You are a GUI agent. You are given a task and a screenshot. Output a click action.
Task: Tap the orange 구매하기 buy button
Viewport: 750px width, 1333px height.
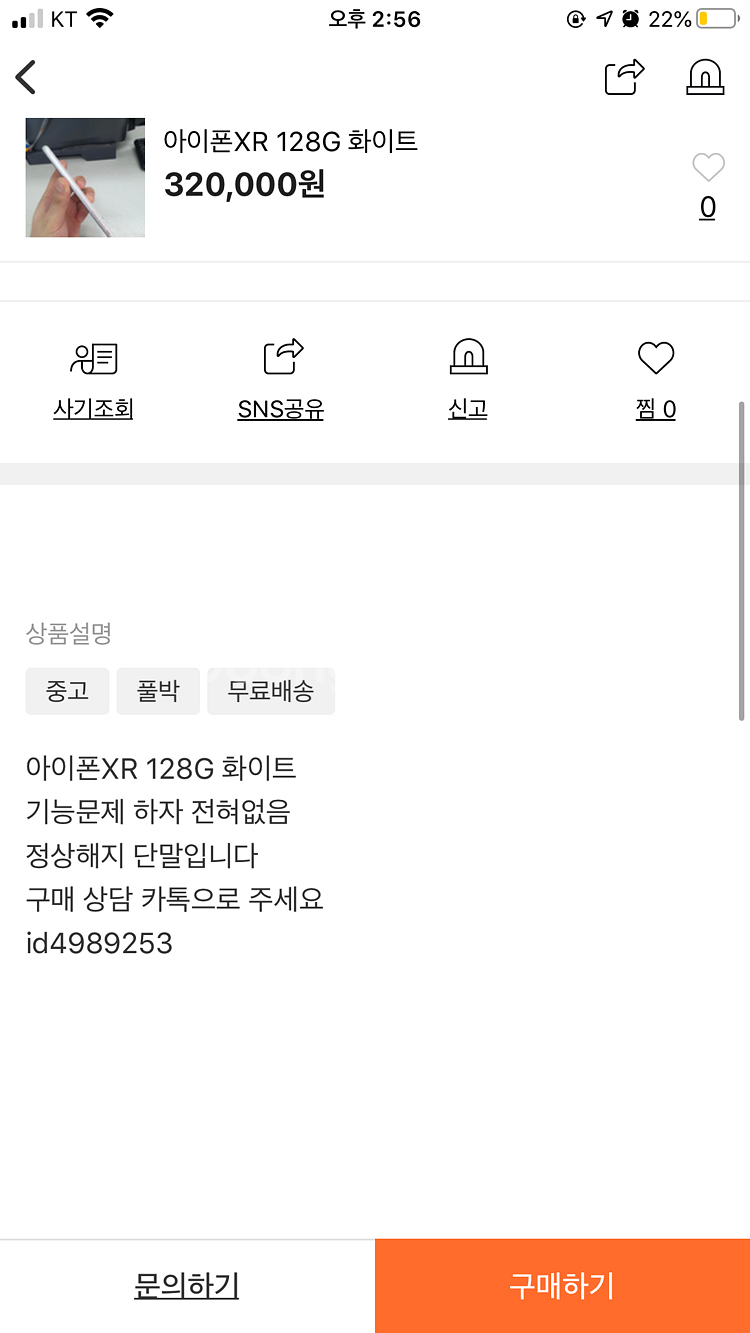click(x=562, y=1286)
